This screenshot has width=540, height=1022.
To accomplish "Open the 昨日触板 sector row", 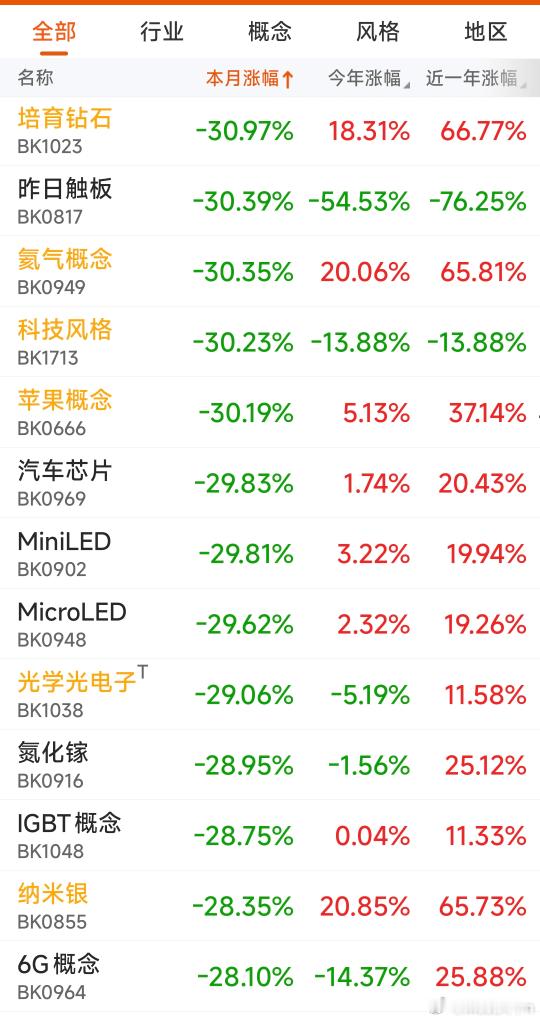I will 270,201.
